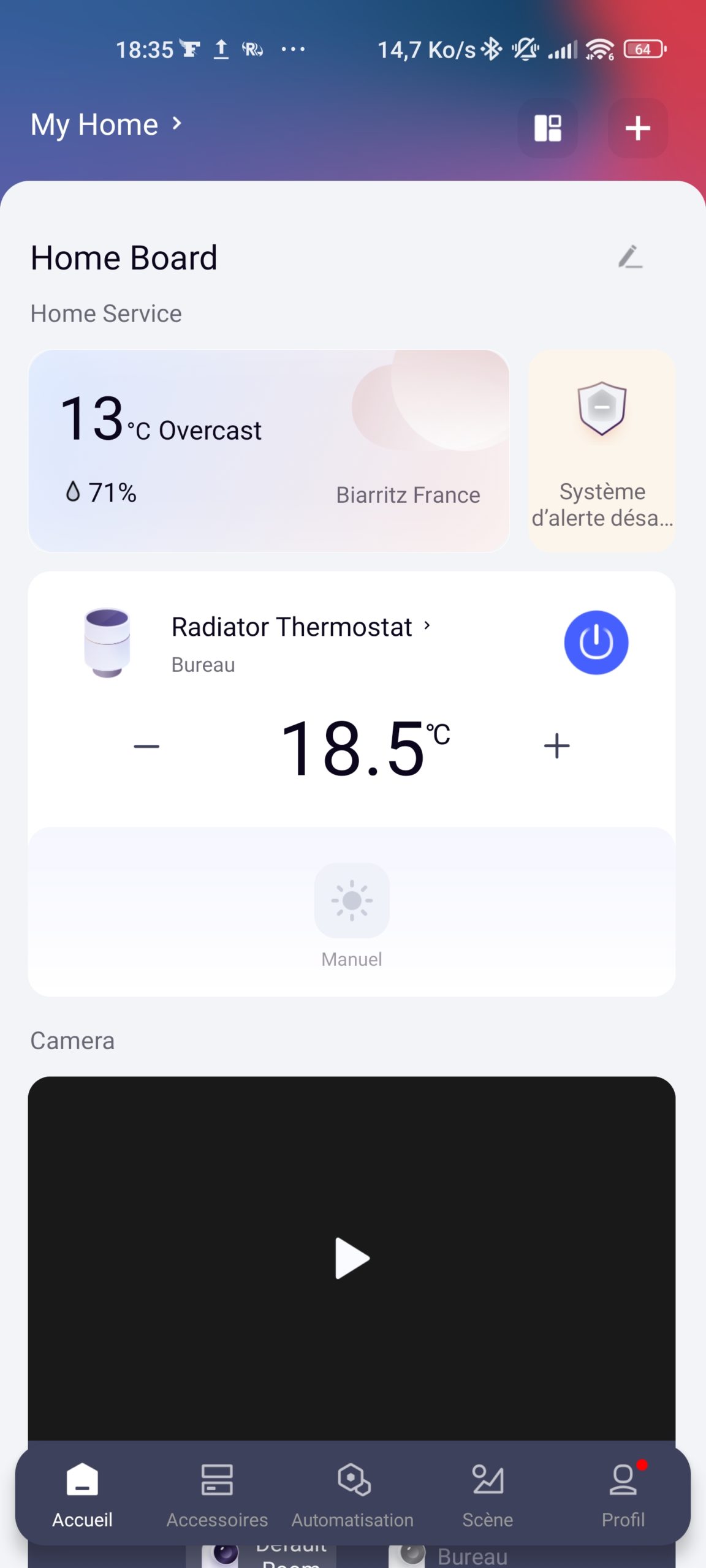Open the Biarritz weather card
This screenshot has width=706, height=1568.
pos(268,451)
